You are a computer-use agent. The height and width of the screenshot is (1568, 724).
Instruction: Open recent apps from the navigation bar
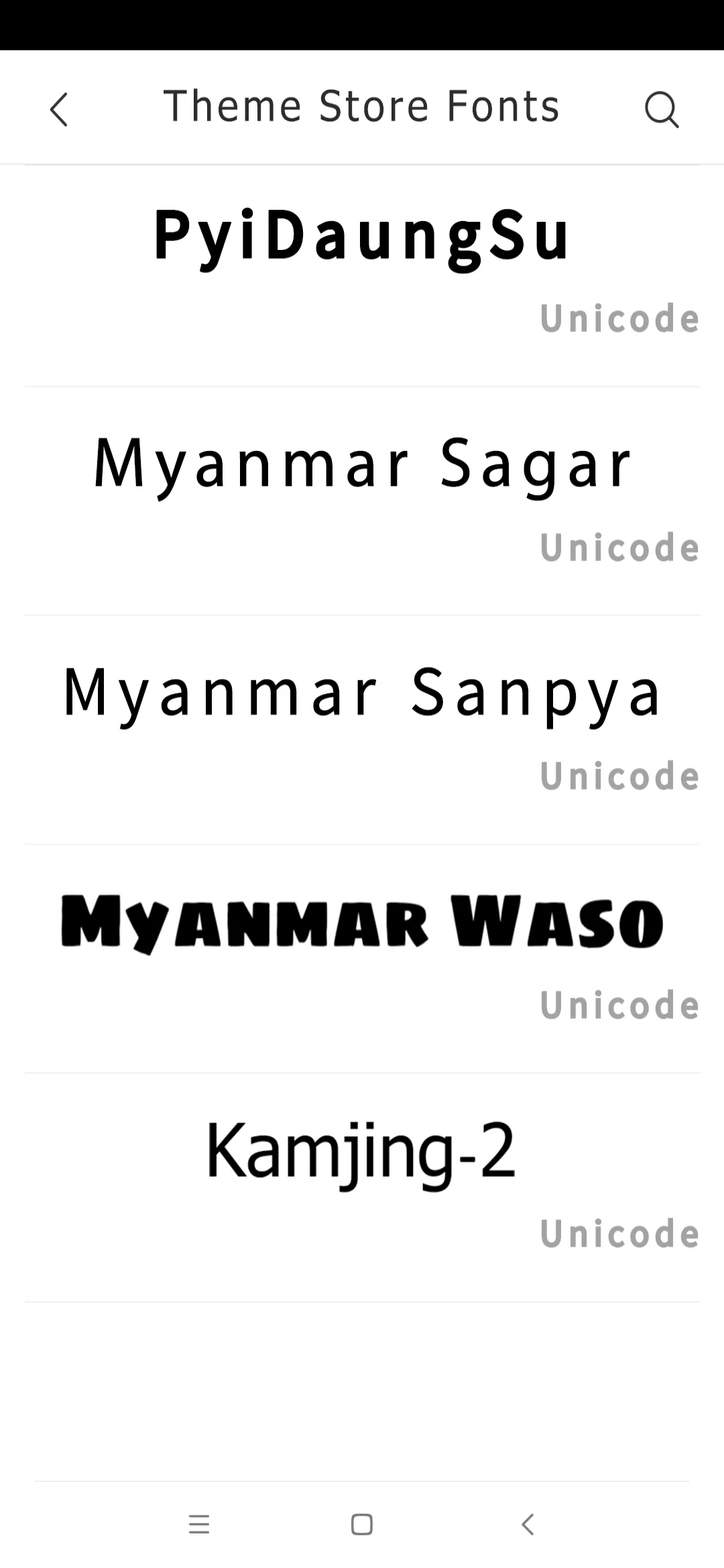coord(199,1524)
